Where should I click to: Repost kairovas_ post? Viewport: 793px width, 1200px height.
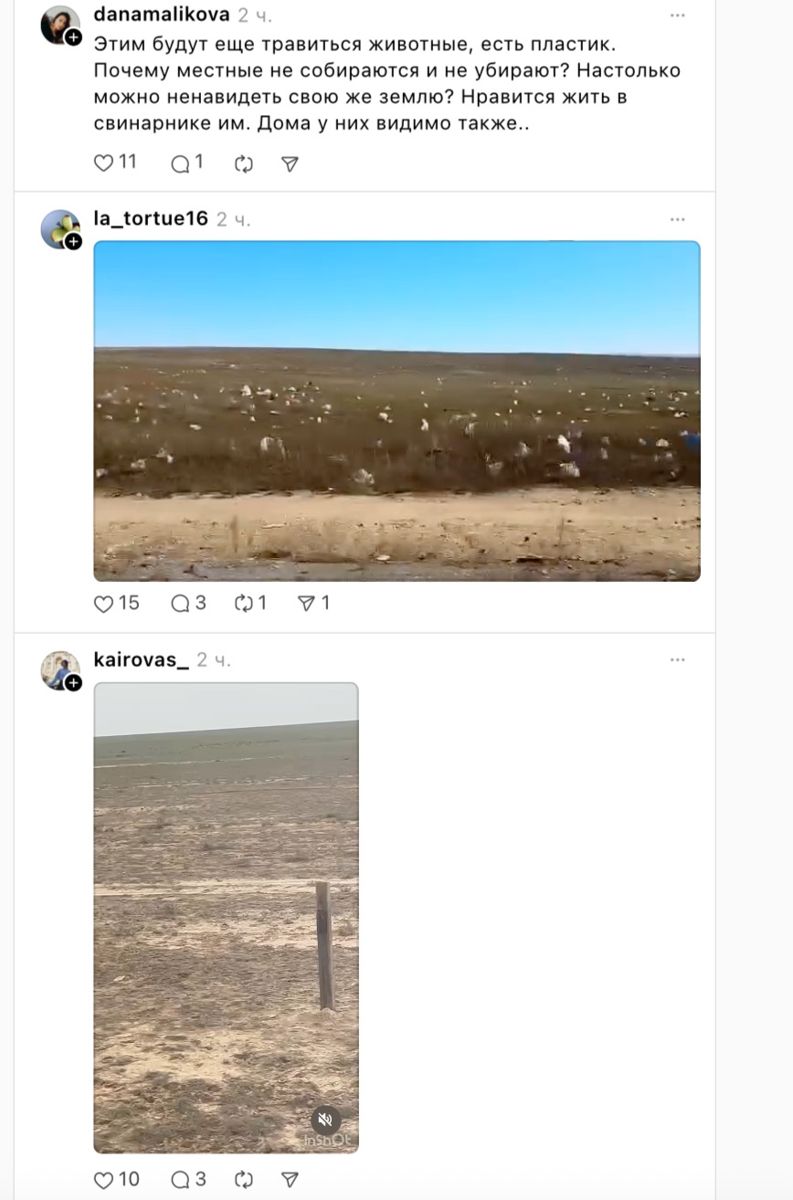243,1180
